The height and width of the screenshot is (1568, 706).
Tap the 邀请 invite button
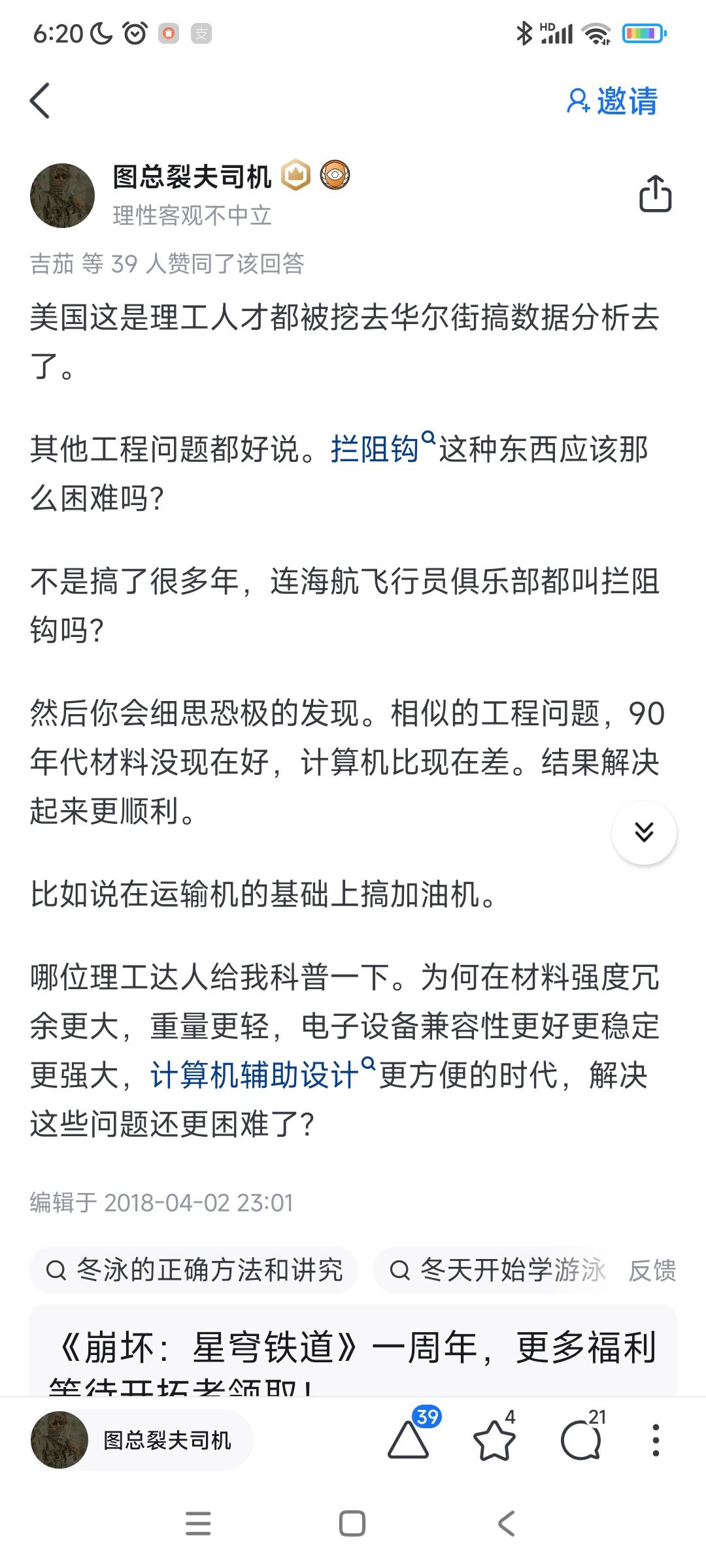pyautogui.click(x=612, y=101)
